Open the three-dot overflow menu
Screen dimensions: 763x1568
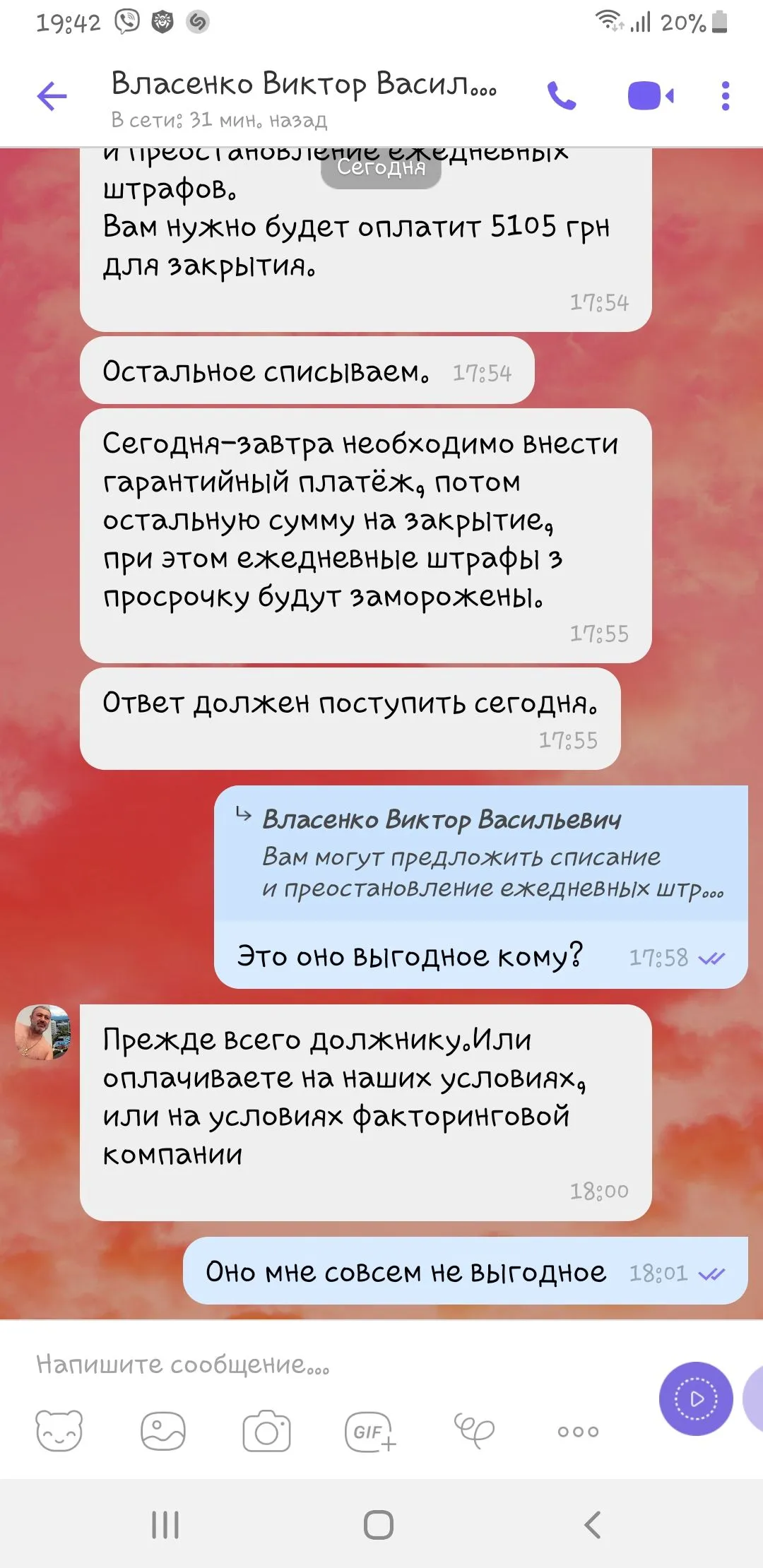(725, 96)
